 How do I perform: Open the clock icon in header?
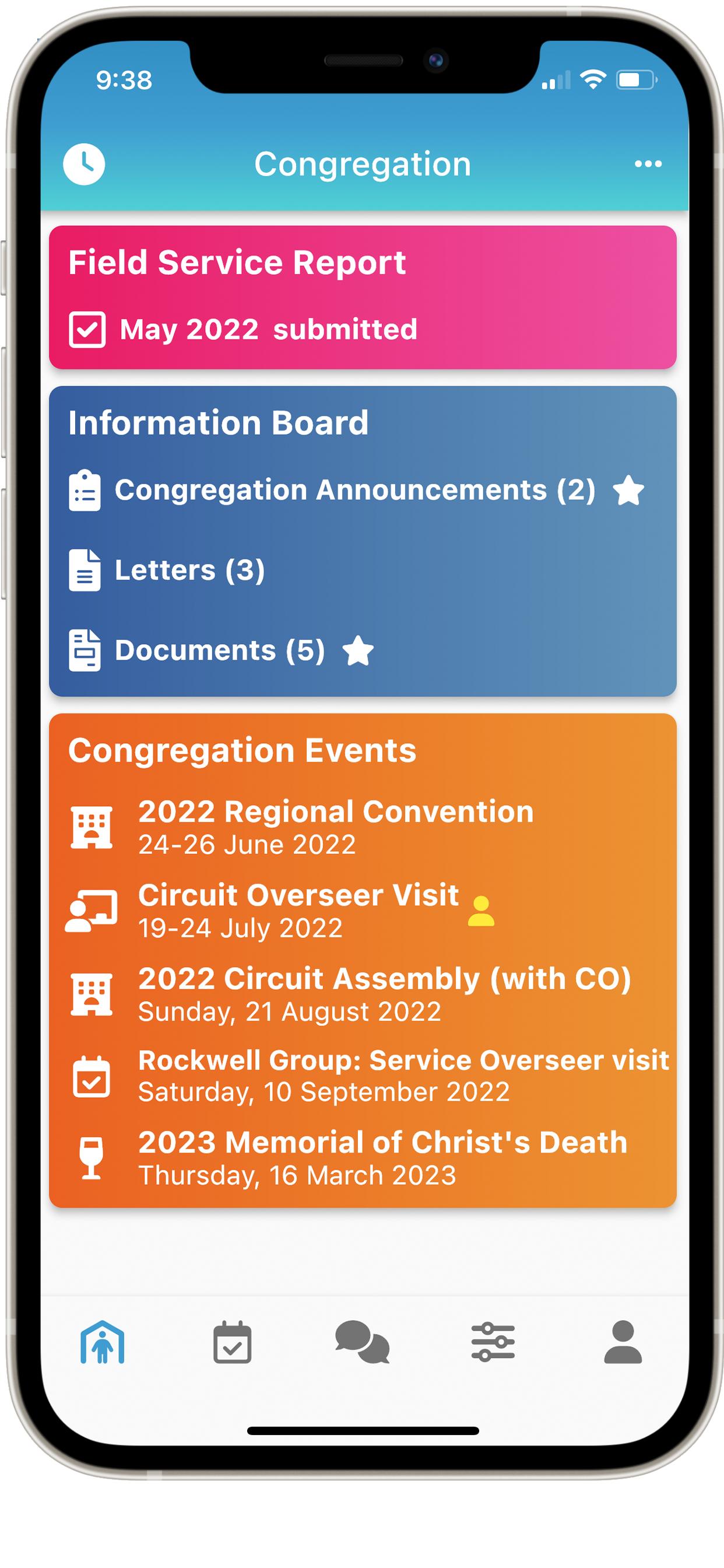click(84, 164)
